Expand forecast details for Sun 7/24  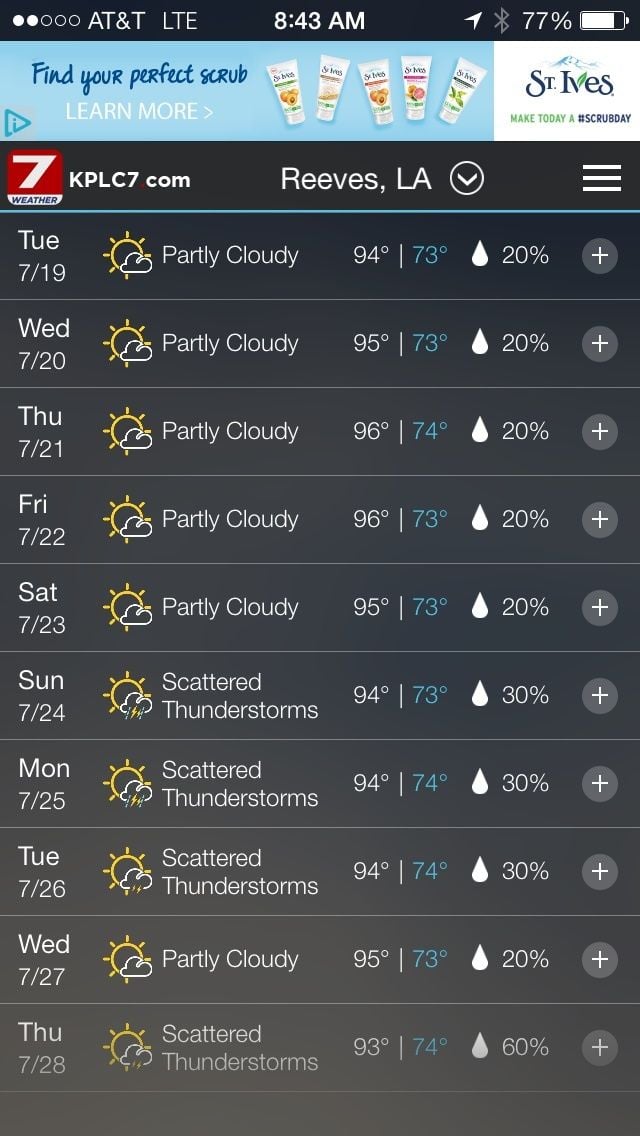599,696
